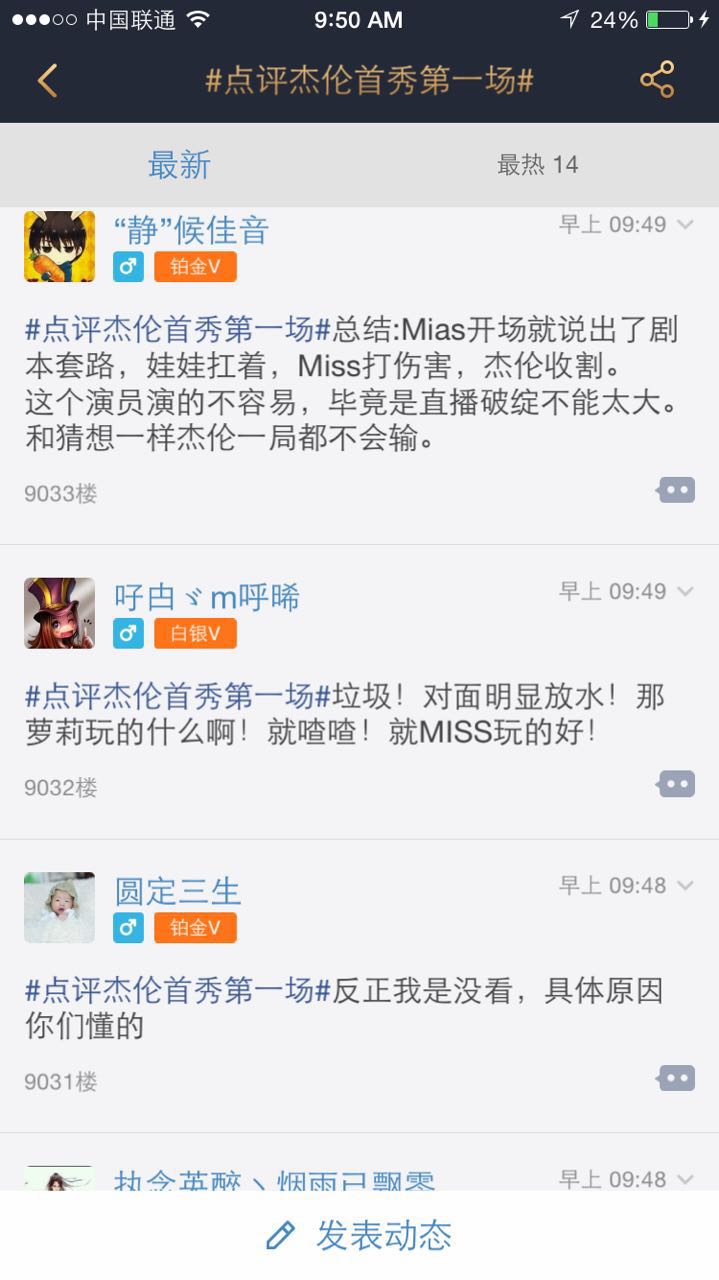Viewport: 719px width, 1280px height.
Task: Comment on post 9033楼
Action: 676,490
